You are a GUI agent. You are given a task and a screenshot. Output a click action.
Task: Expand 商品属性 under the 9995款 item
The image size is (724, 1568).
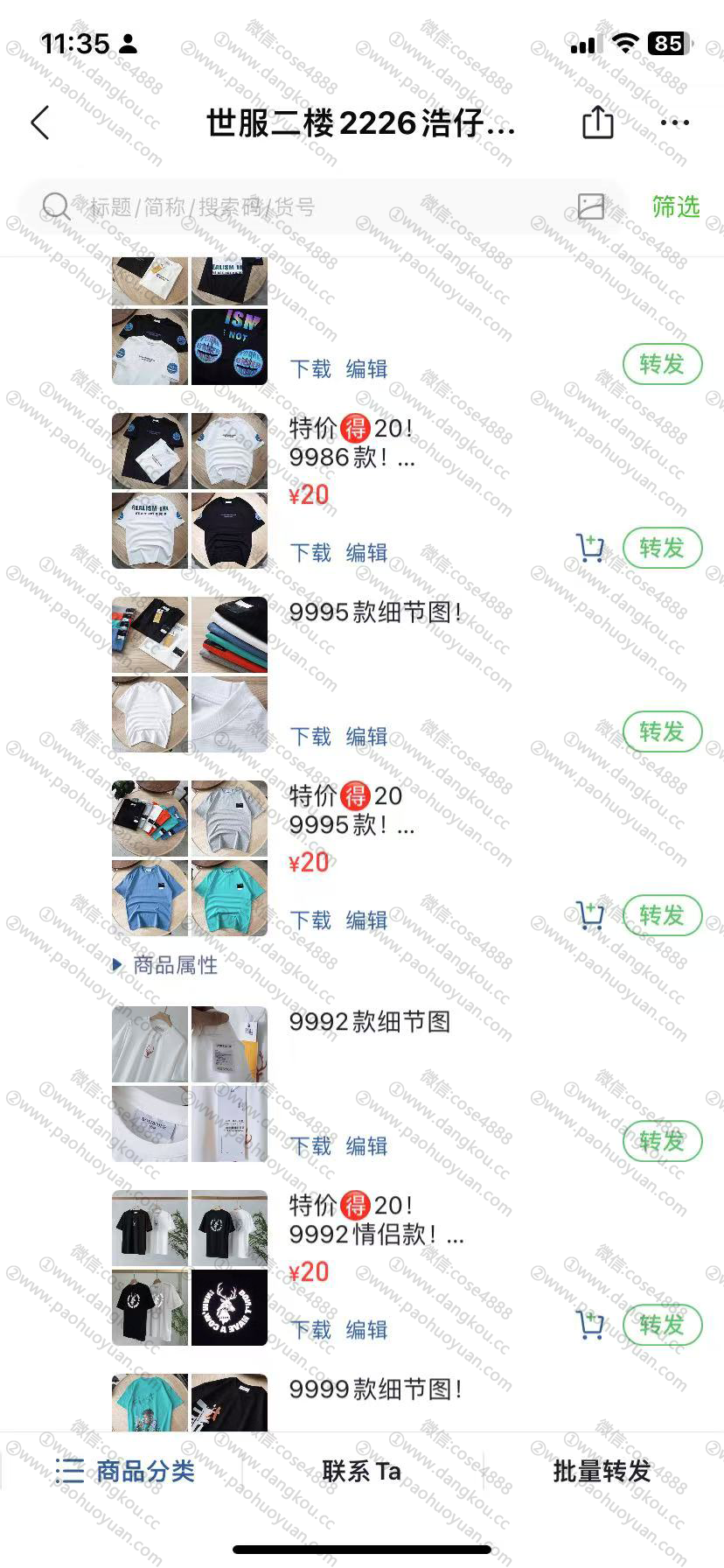(165, 965)
